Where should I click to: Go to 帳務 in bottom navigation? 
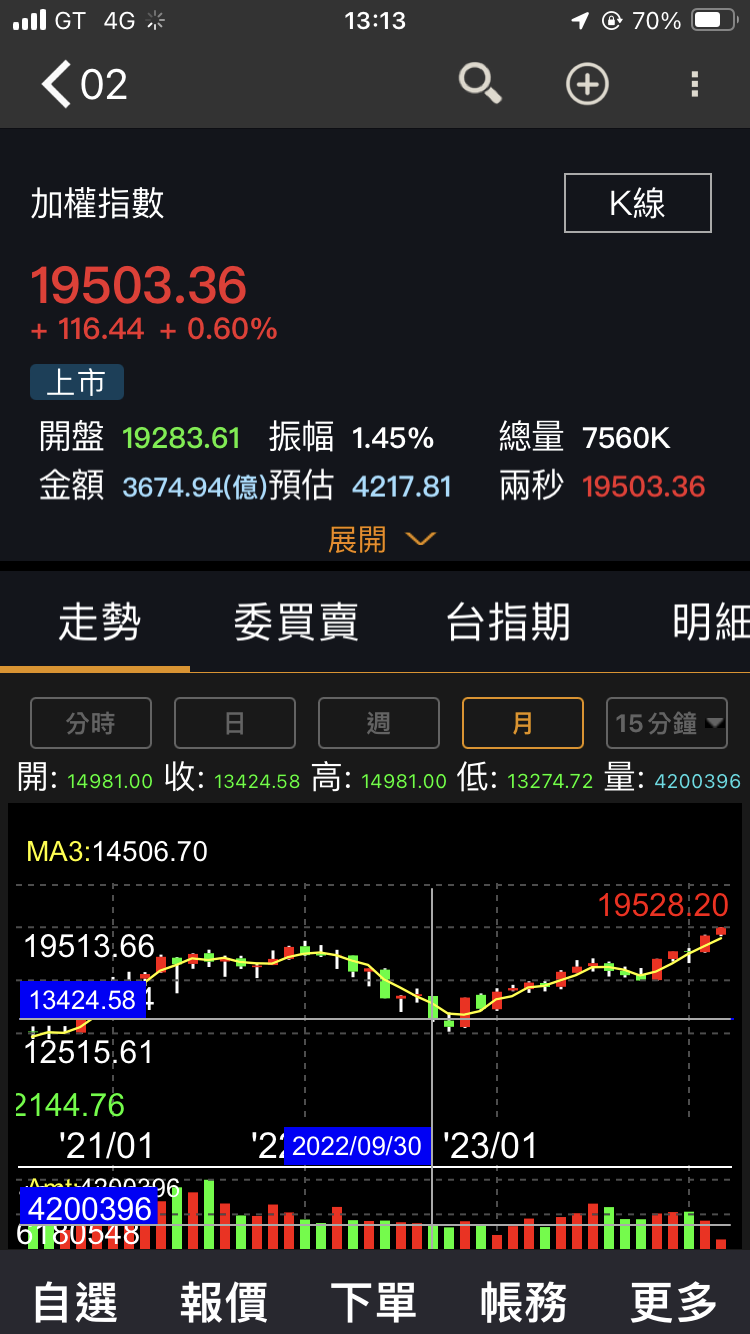click(524, 1303)
